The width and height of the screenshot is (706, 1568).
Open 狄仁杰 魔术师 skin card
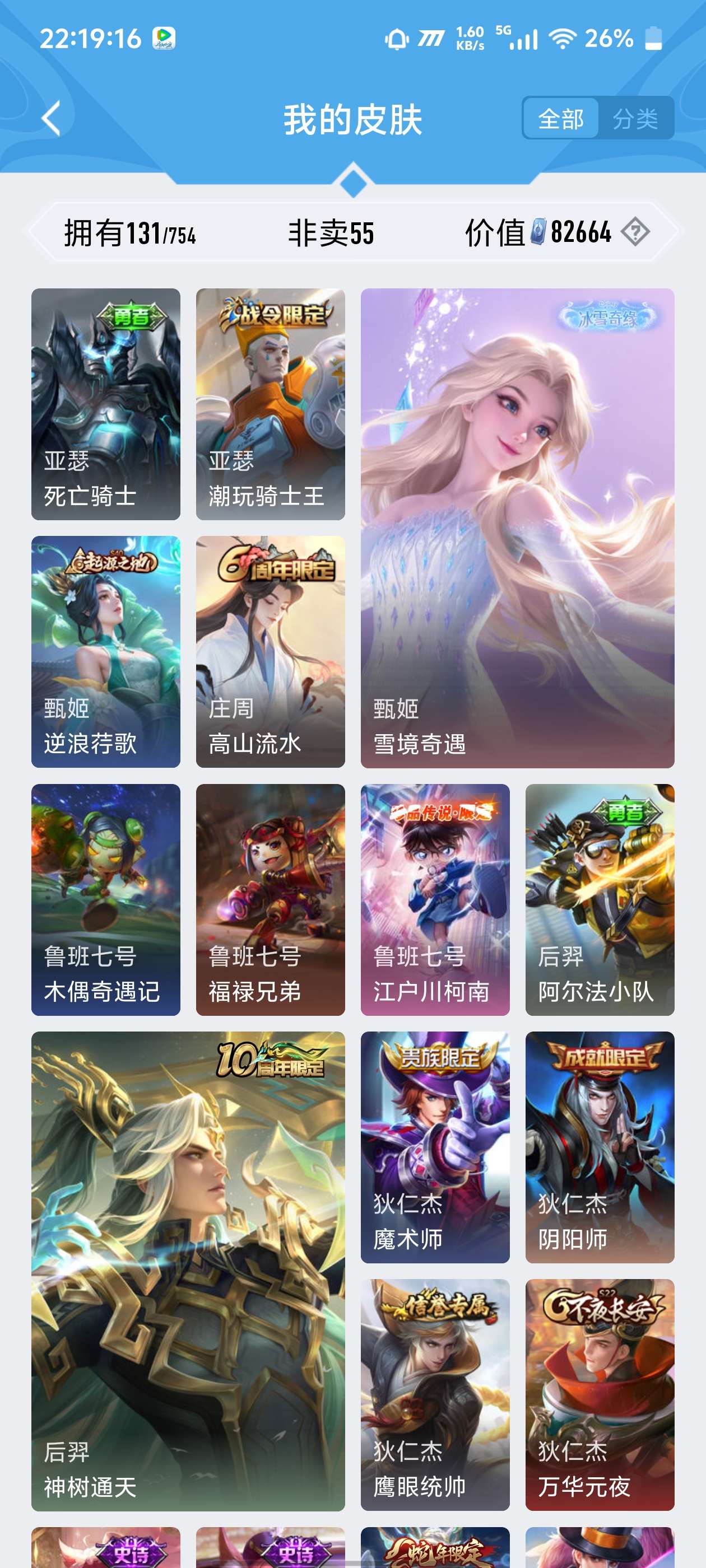(435, 1147)
